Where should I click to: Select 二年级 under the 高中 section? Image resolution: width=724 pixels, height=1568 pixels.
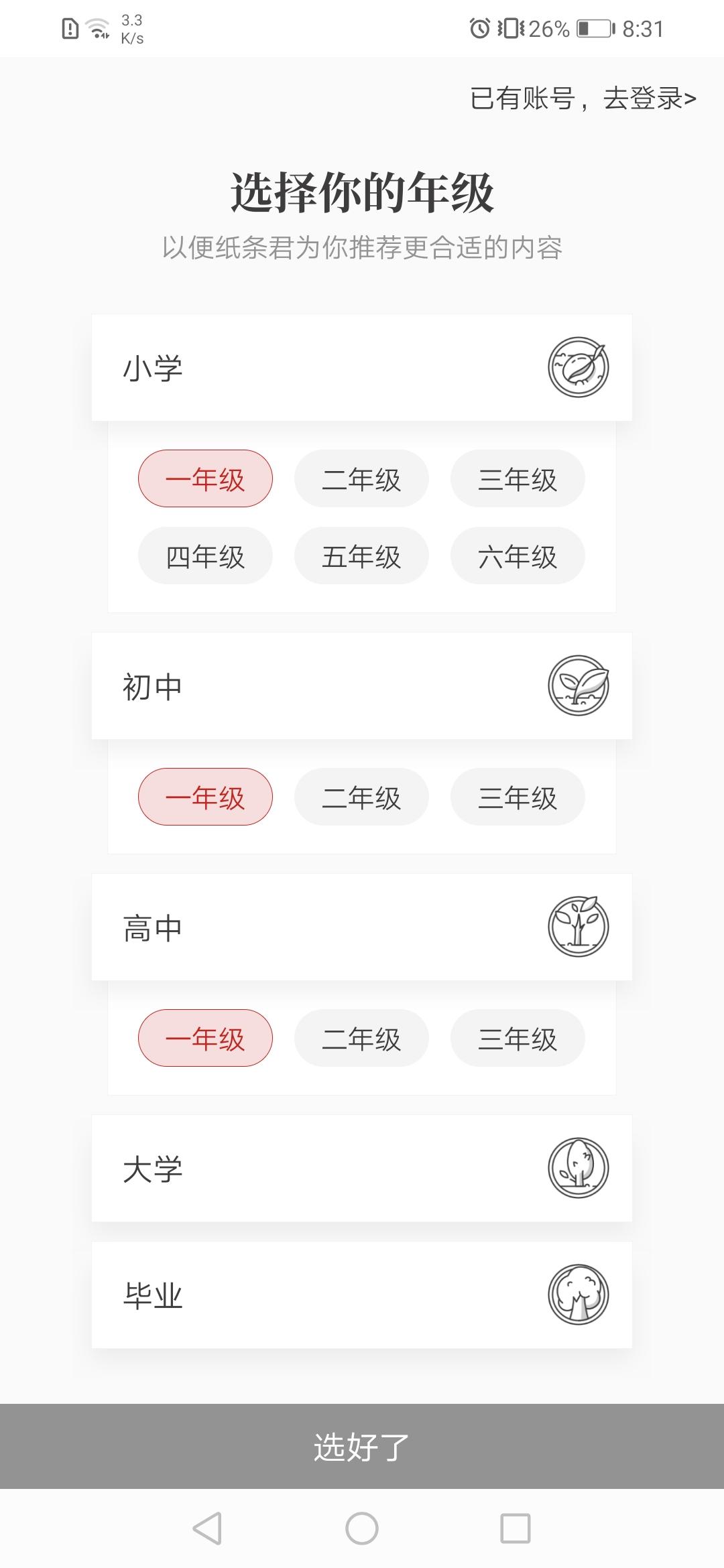pyautogui.click(x=361, y=1038)
